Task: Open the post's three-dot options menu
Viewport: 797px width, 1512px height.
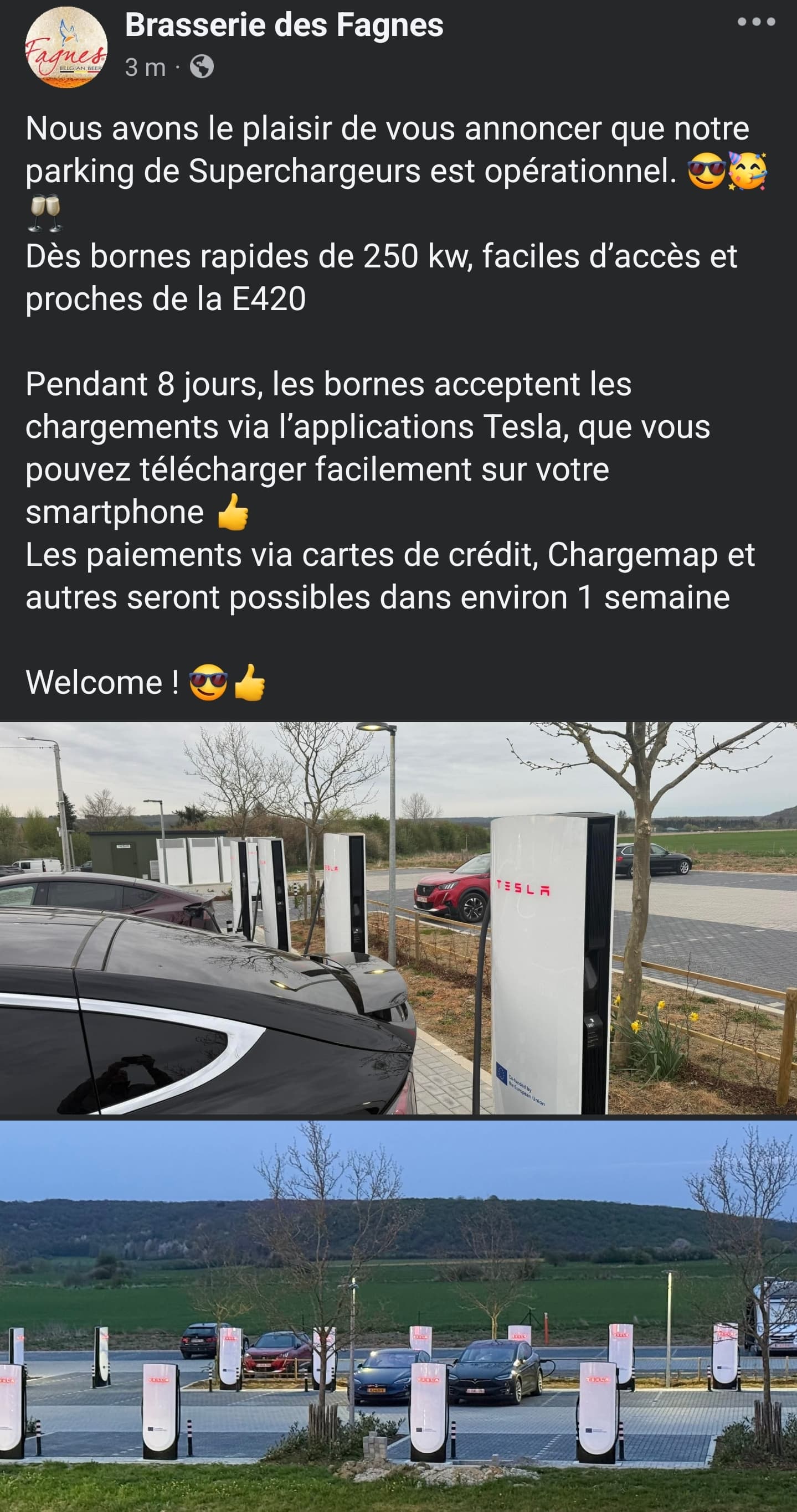Action: [x=757, y=22]
